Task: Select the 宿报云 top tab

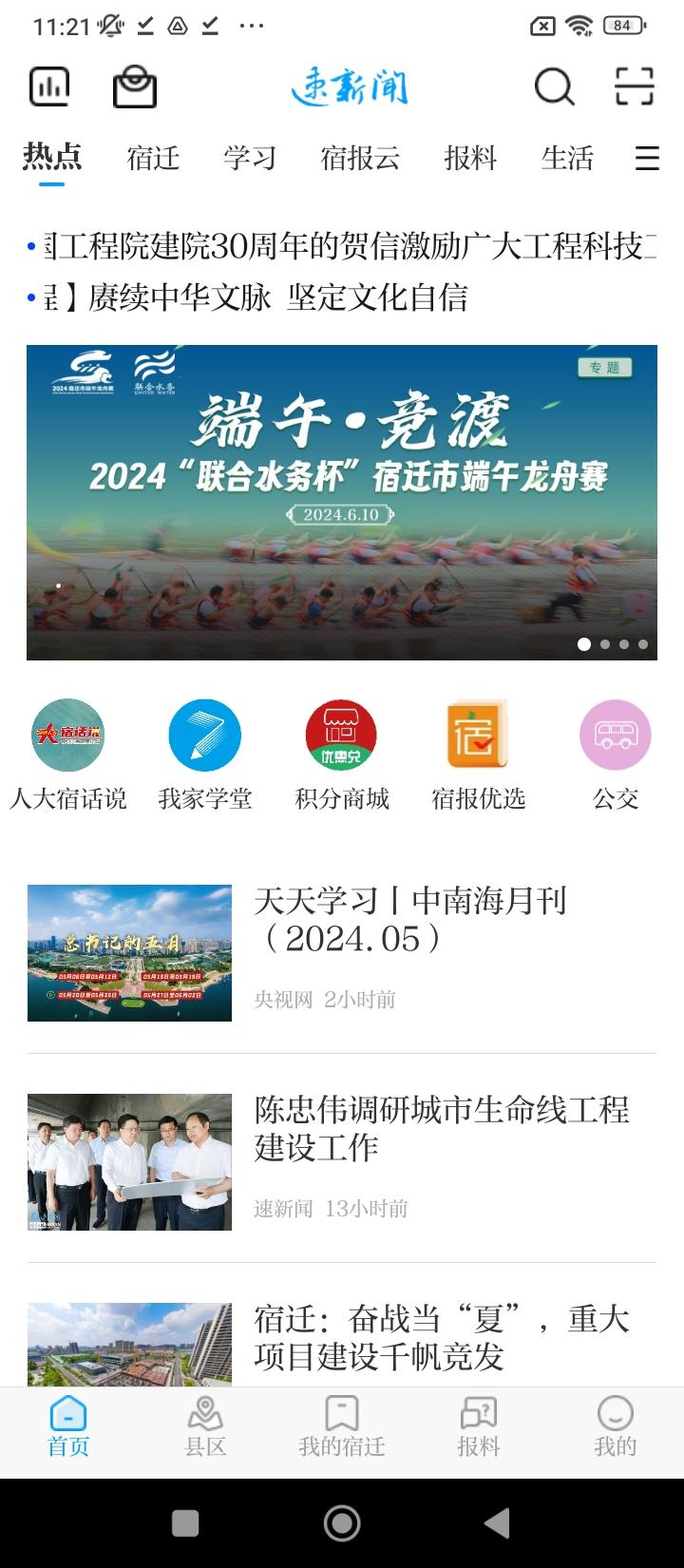Action: [x=360, y=158]
